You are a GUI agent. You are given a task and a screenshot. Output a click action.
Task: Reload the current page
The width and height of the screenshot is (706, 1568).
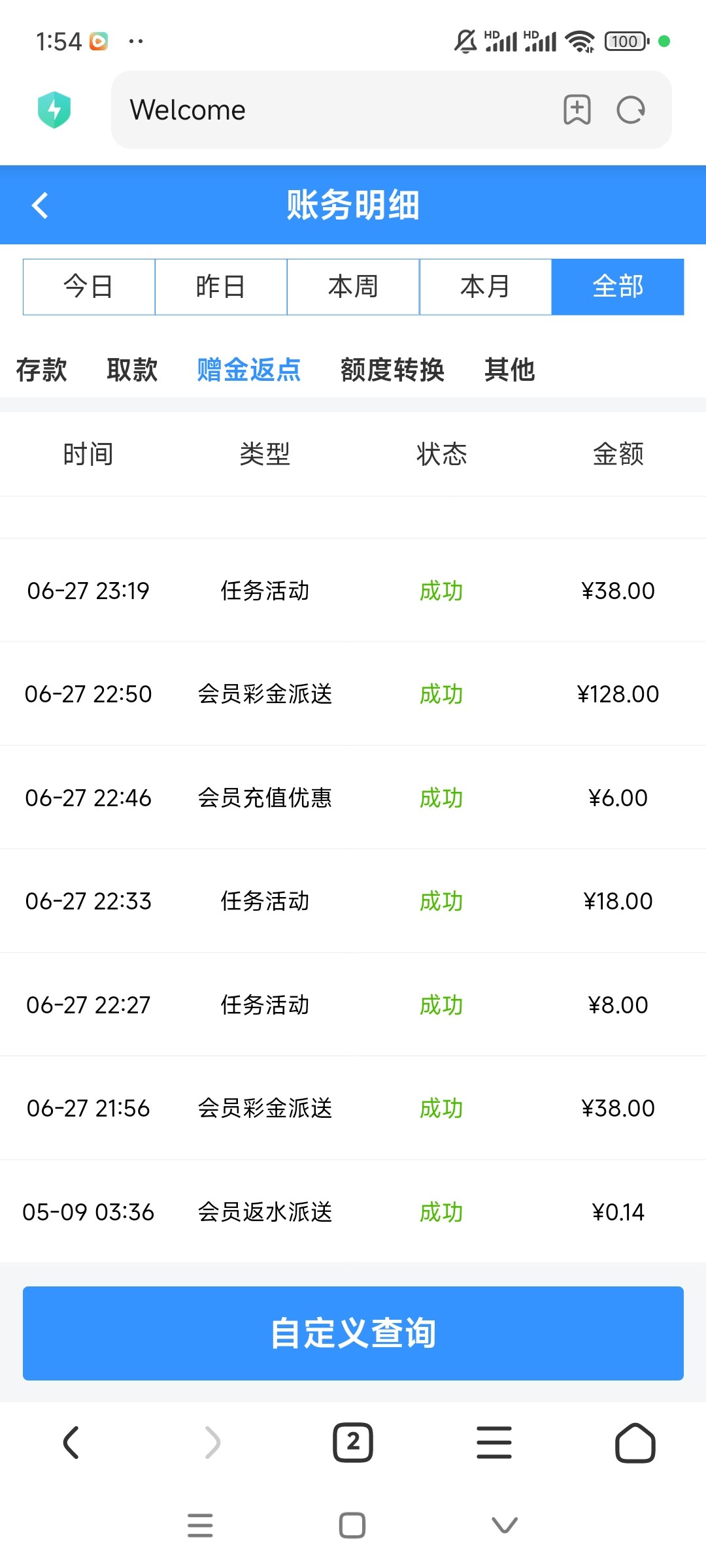coord(631,110)
